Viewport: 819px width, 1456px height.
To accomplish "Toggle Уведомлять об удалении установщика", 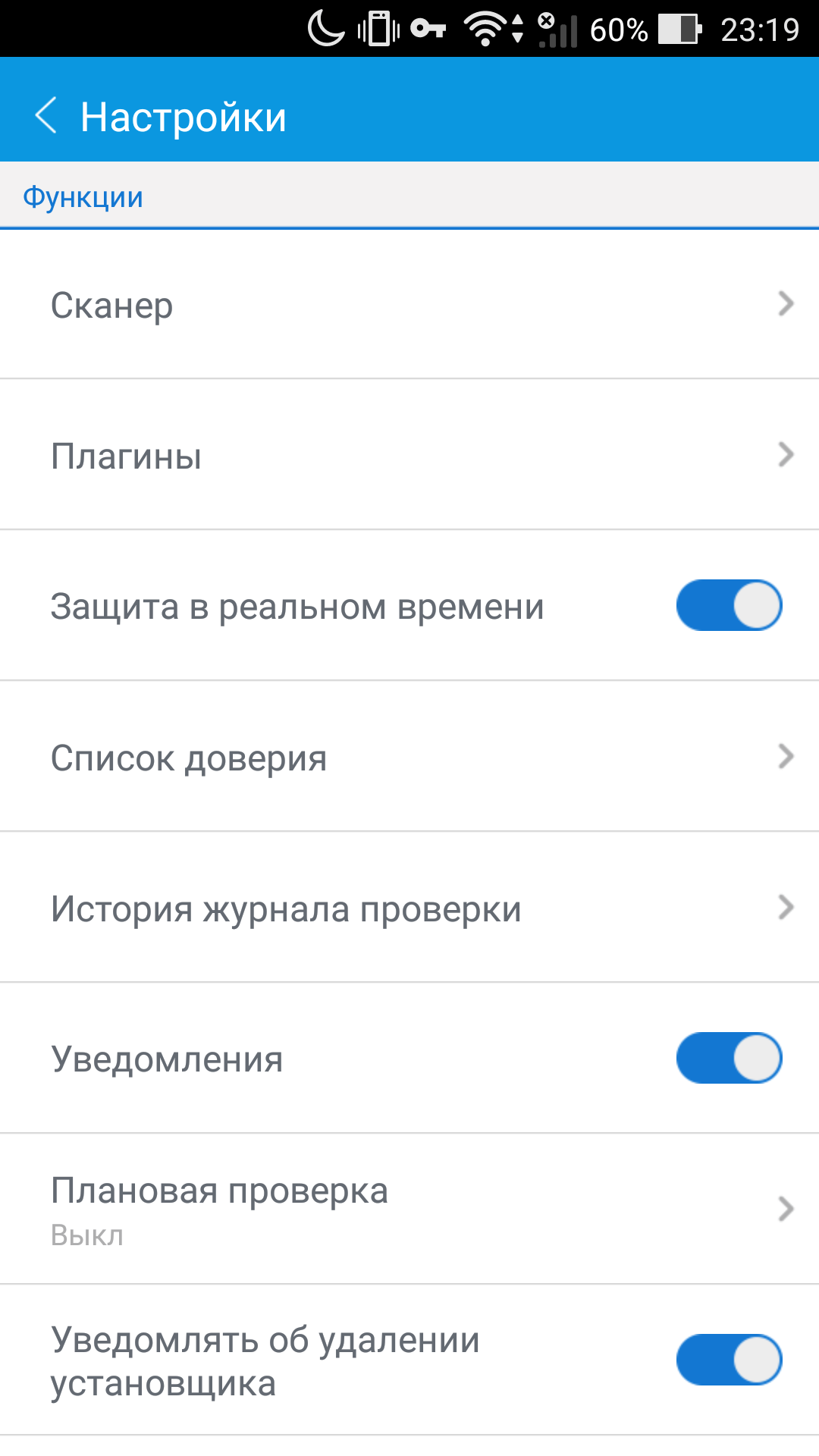I will pos(729,1360).
